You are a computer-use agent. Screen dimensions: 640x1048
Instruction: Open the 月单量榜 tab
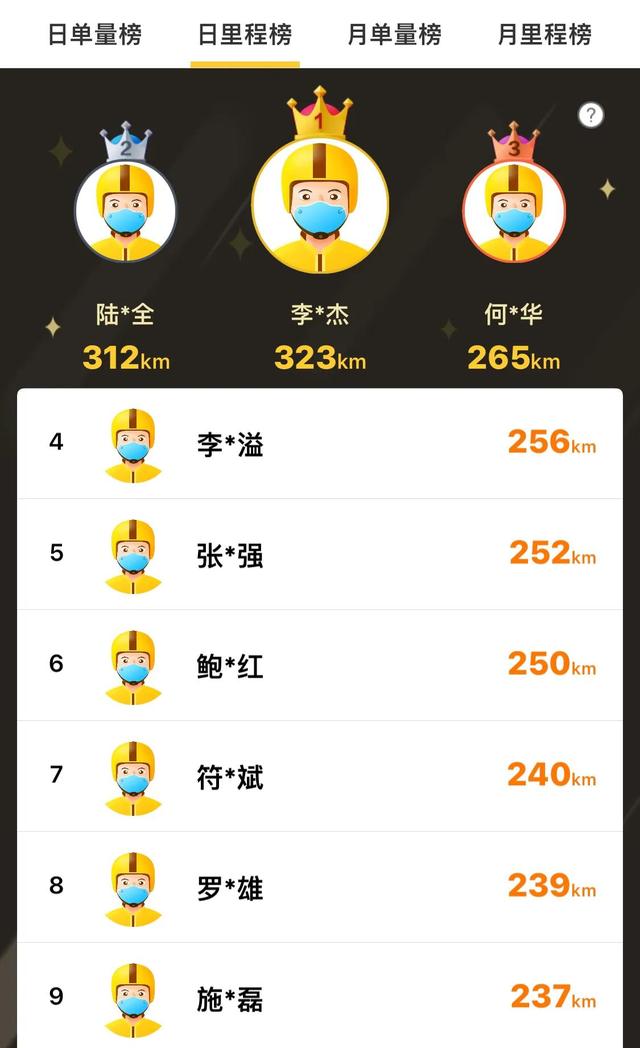[394, 34]
